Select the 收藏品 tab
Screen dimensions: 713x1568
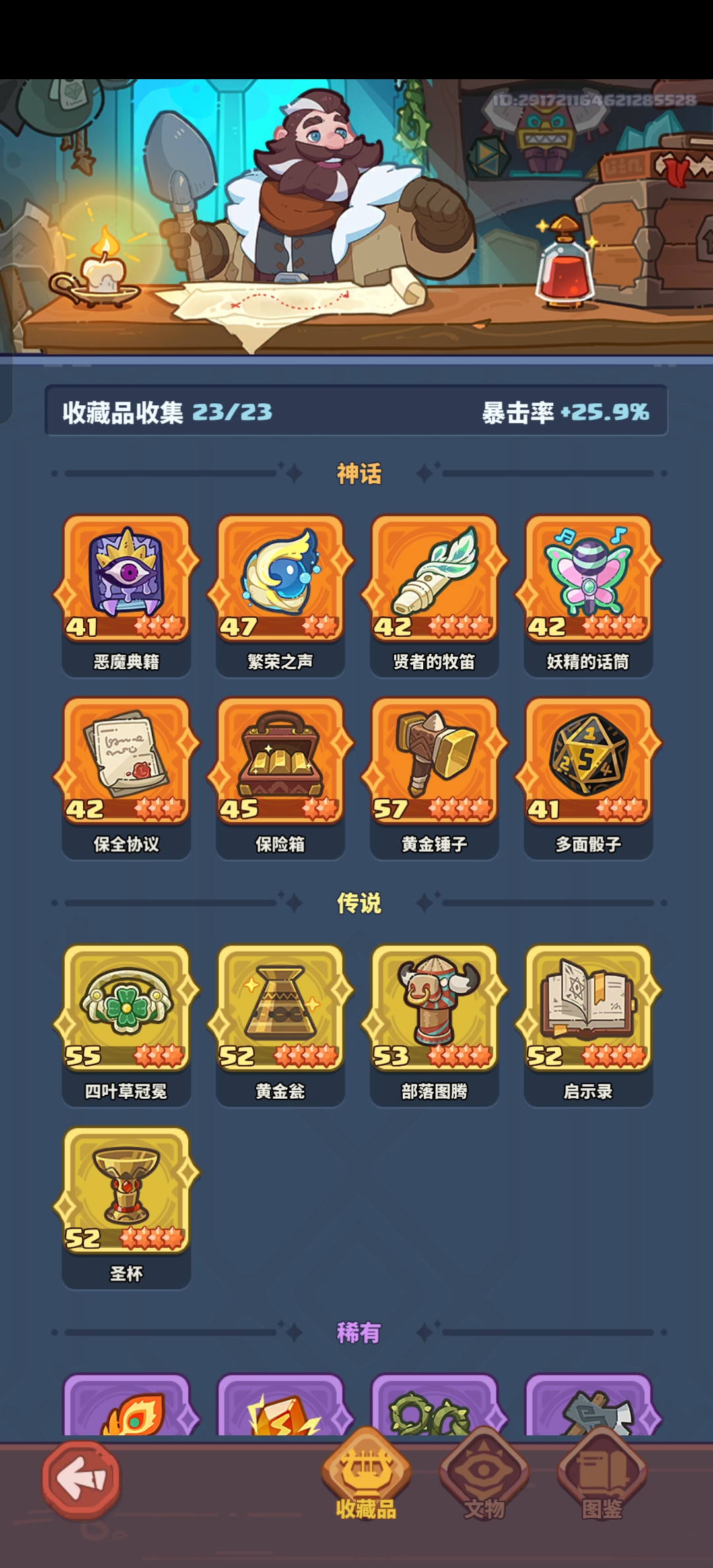[366, 1477]
